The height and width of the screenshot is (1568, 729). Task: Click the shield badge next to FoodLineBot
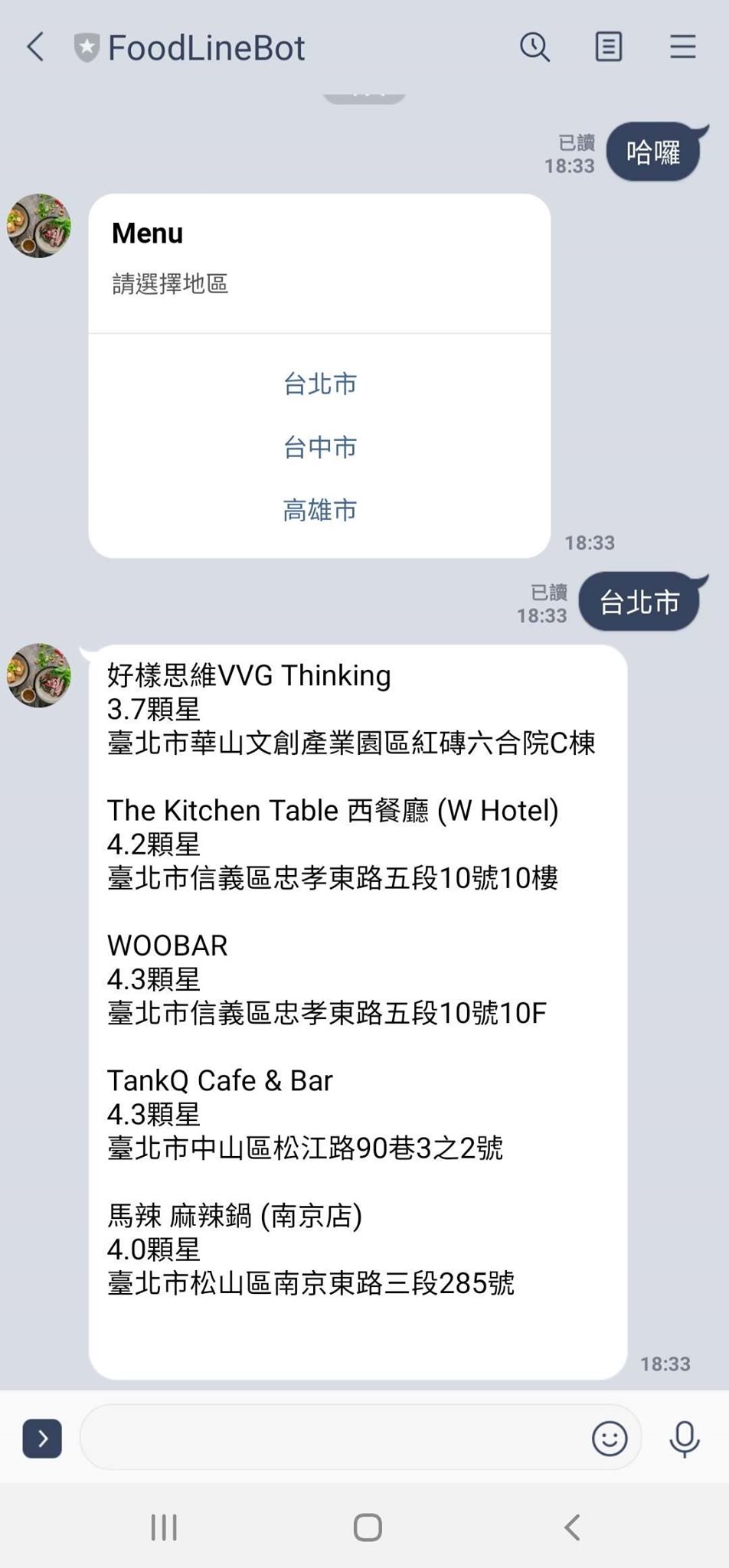coord(87,46)
